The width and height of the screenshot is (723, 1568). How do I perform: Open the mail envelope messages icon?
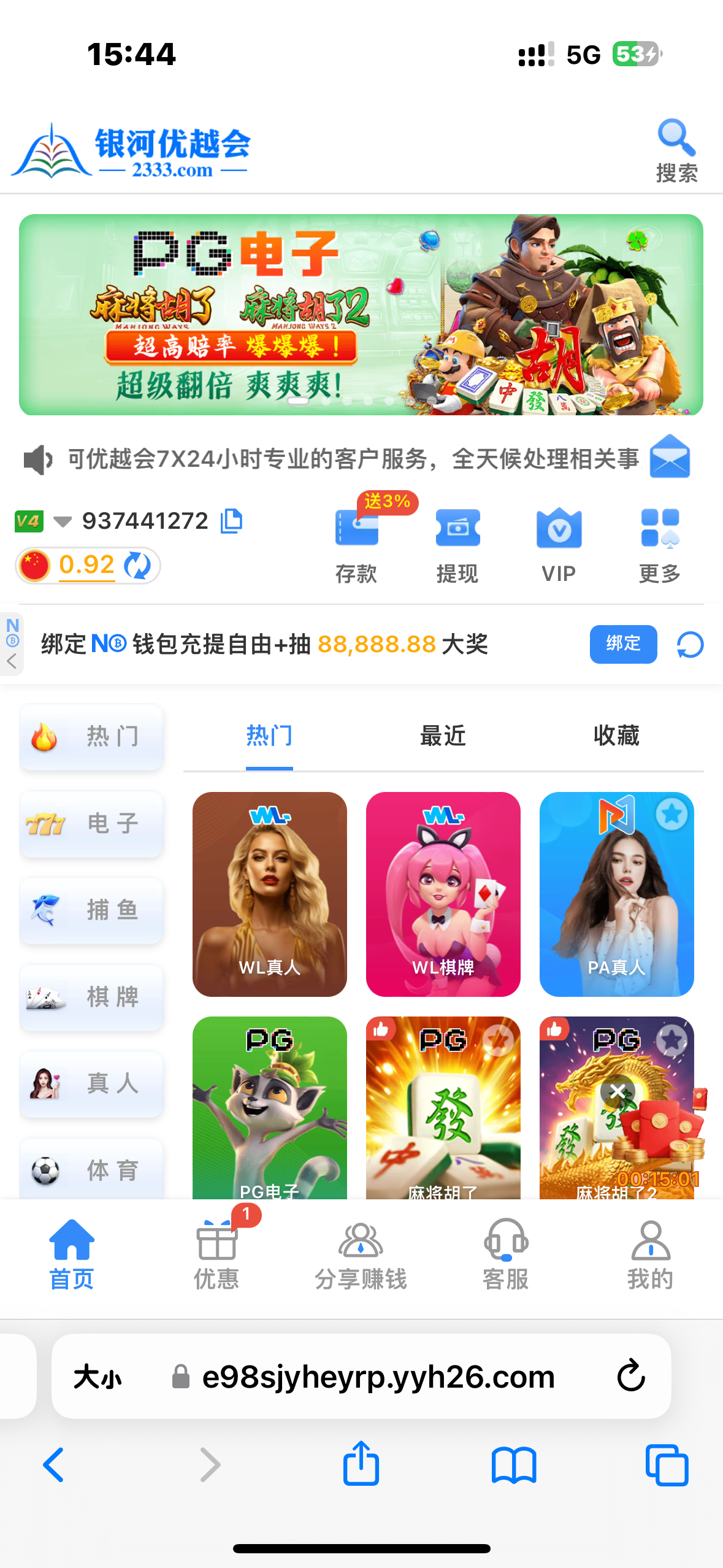670,458
